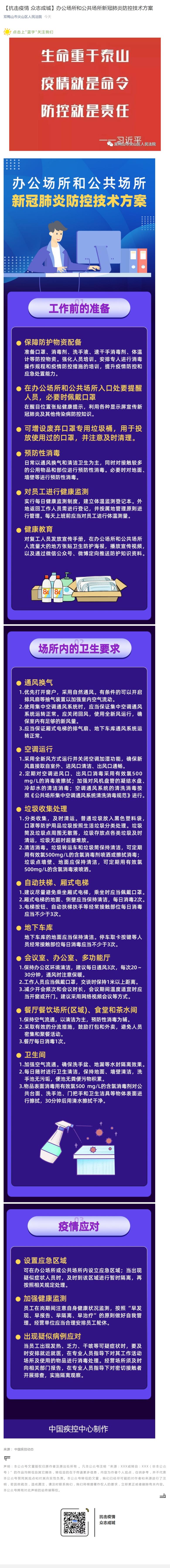Open the 双鸭山市尖山区人民法院 account link

[x=22, y=17]
